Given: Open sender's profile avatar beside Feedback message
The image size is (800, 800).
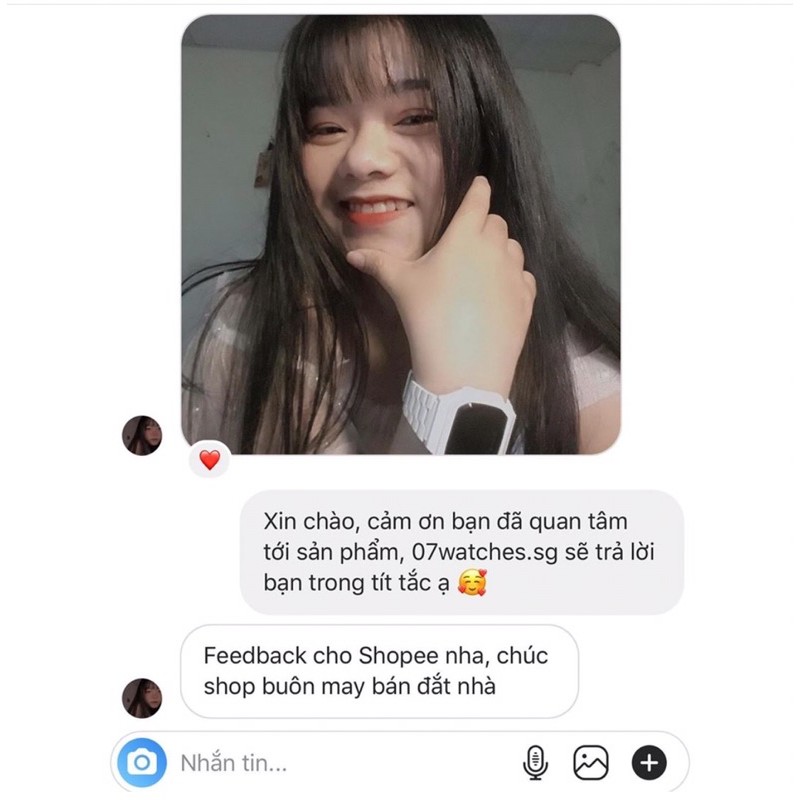Looking at the screenshot, I should 141,697.
